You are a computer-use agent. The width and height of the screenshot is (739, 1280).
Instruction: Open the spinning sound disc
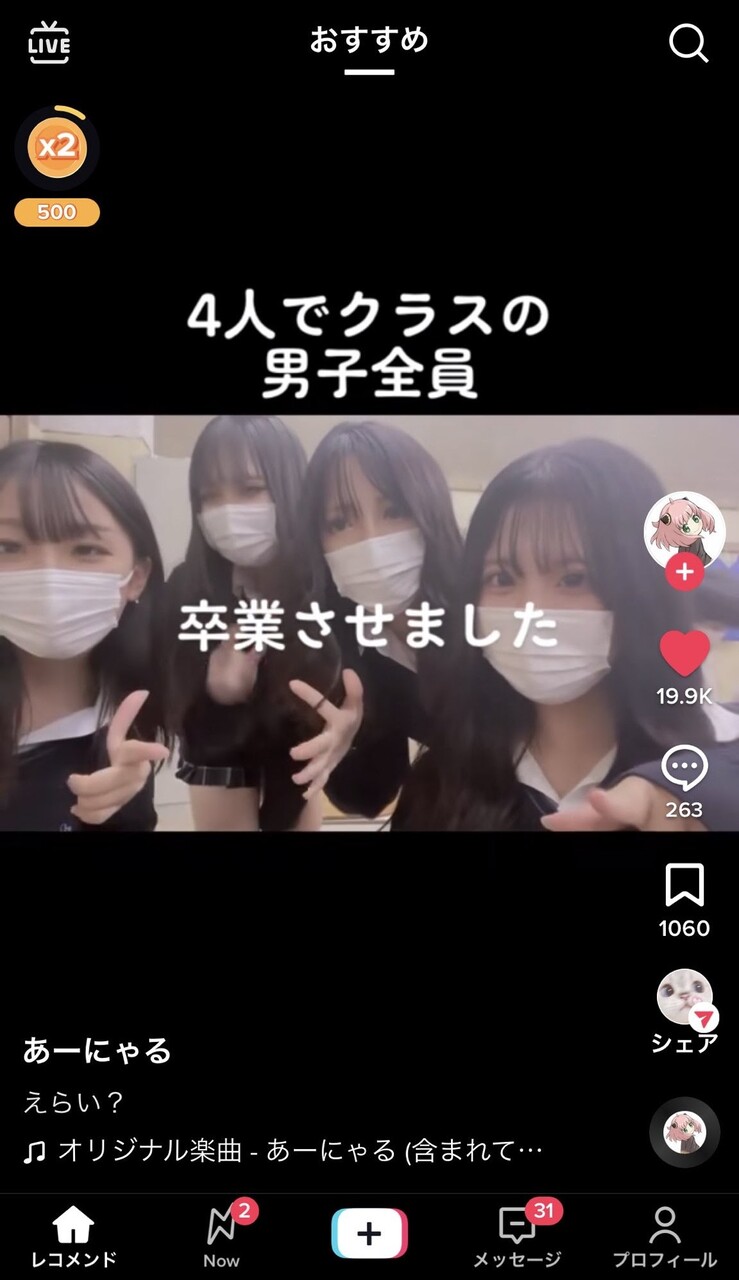685,1132
